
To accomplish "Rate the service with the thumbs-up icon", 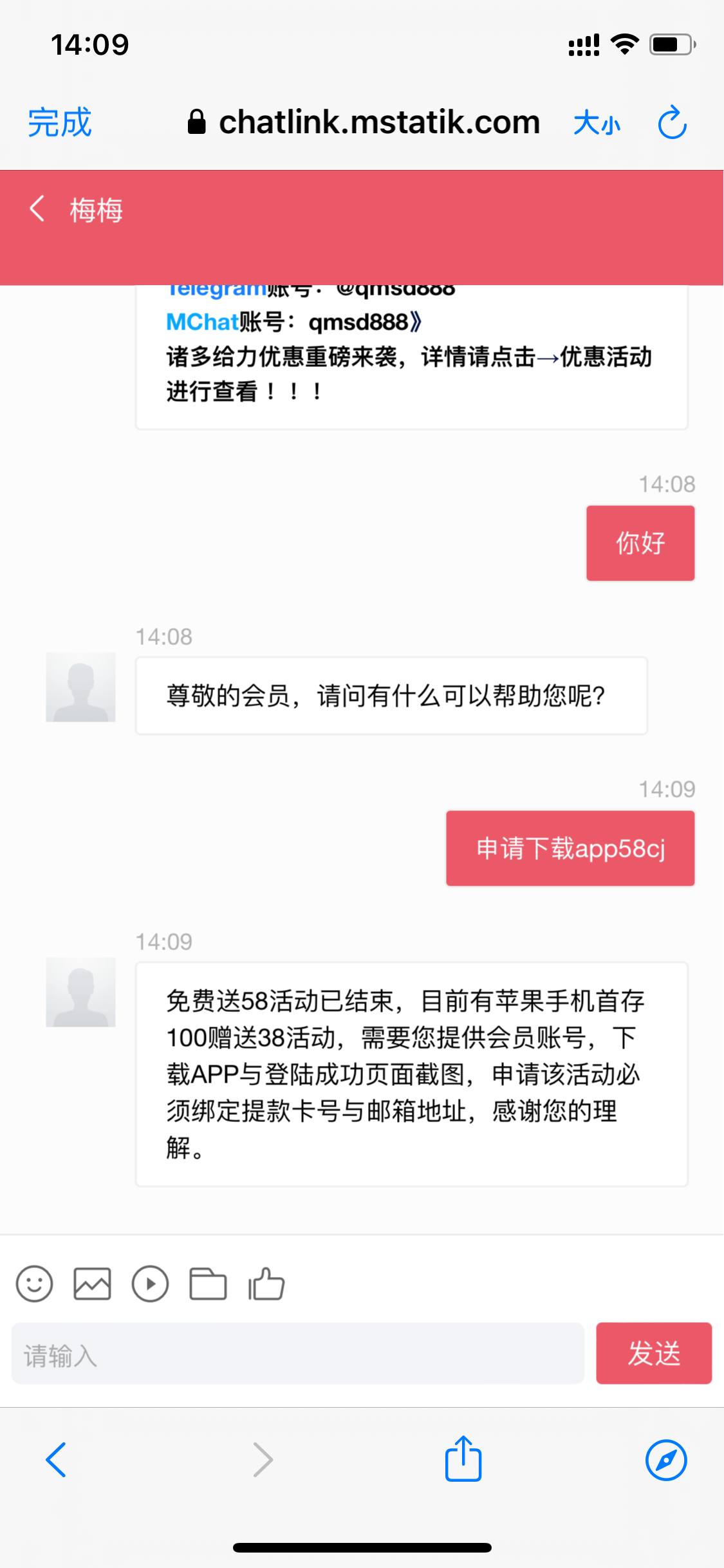I will pos(266,1284).
